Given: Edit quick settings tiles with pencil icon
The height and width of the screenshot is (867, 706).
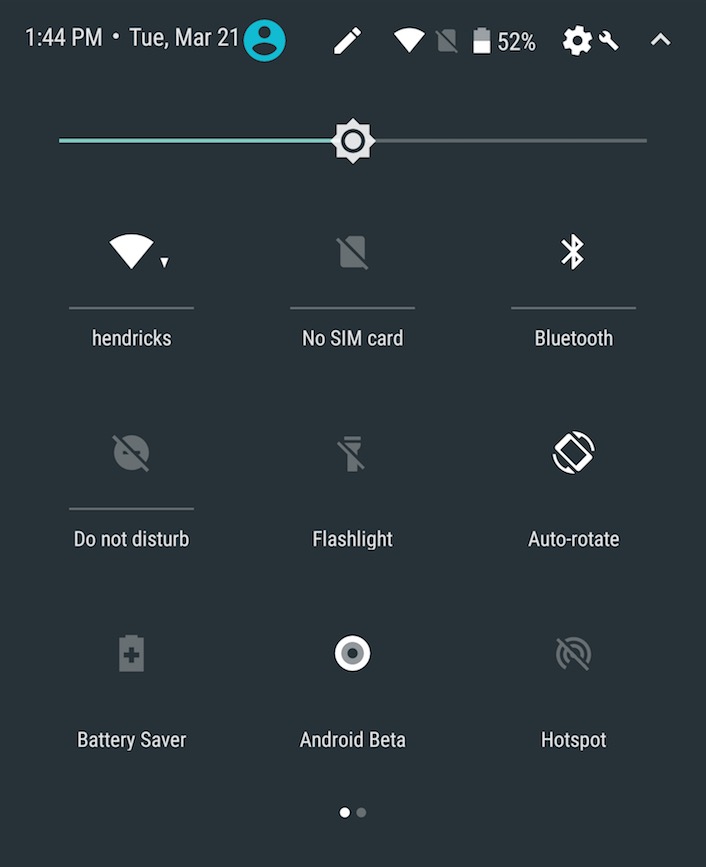Looking at the screenshot, I should [x=347, y=41].
